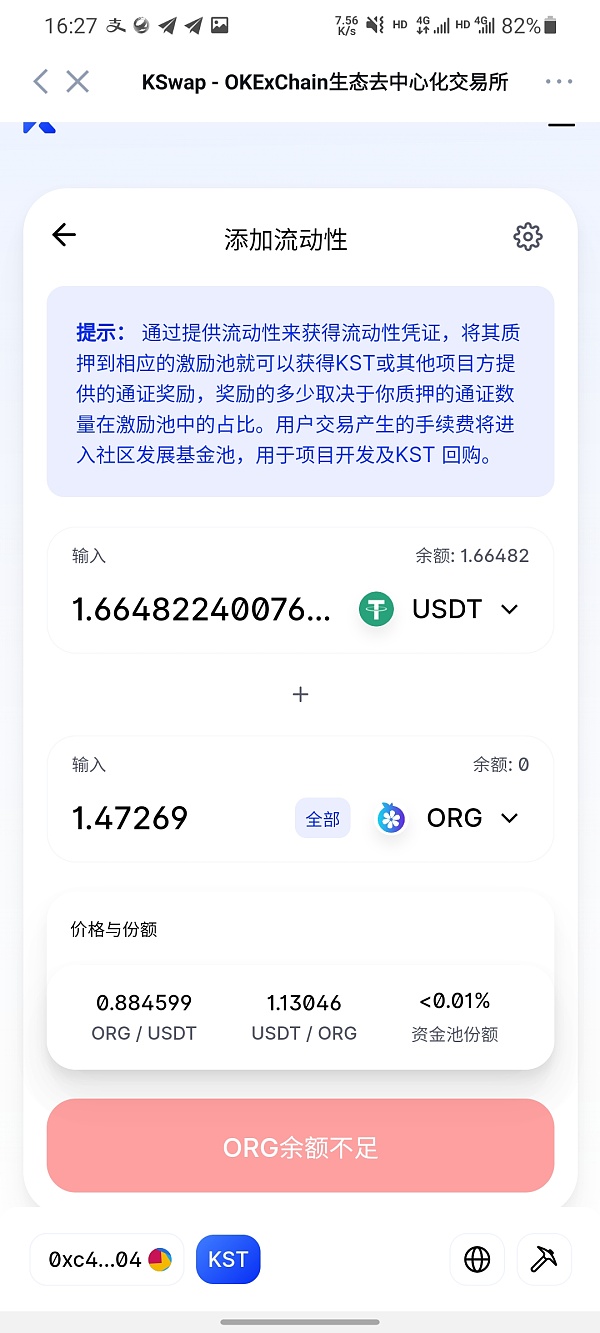Tap the 全部 max button
Viewport: 600px width, 1333px height.
322,818
